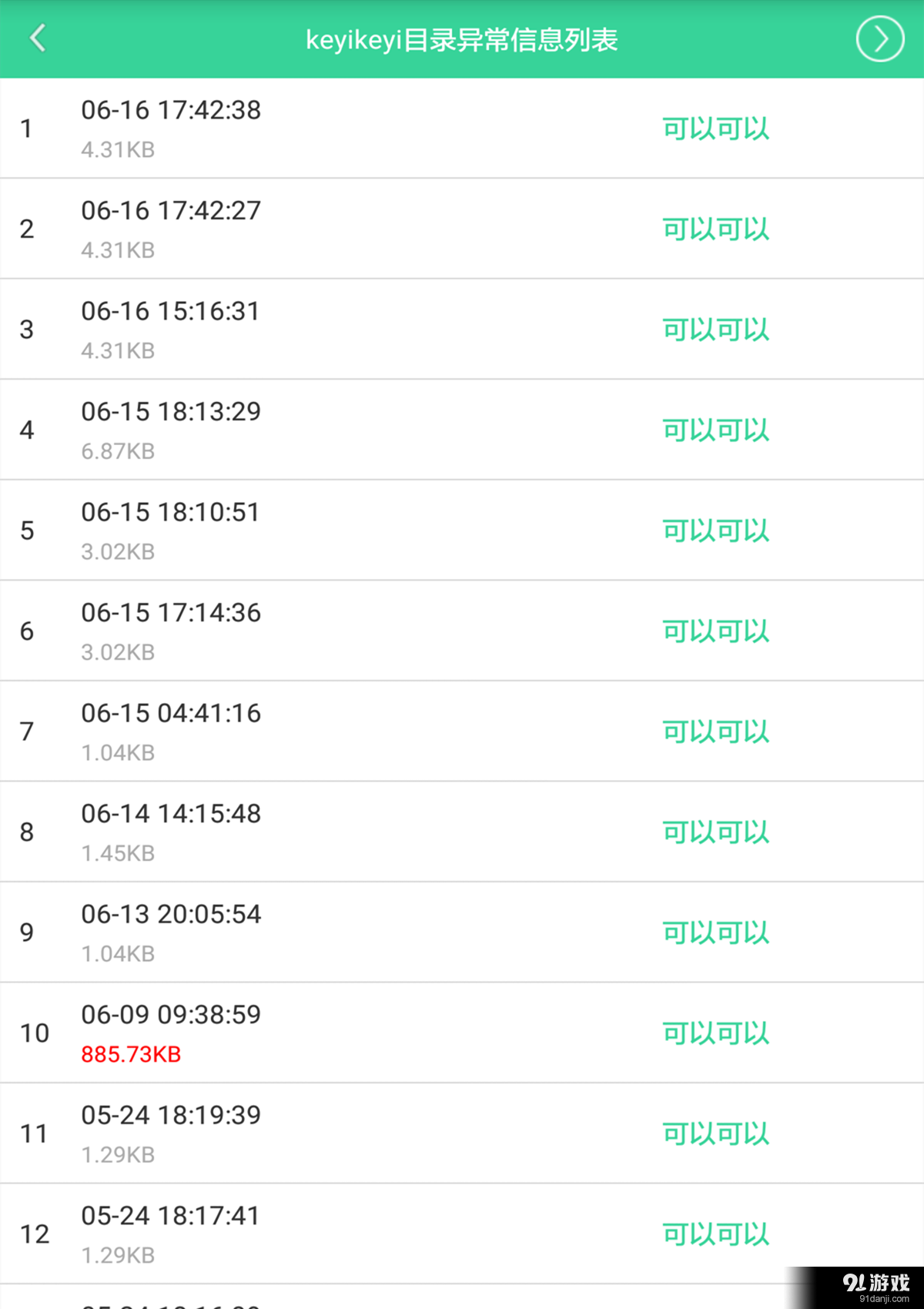Viewport: 924px width, 1309px height.
Task: Select the 06-15 18:10:51 record
Action: click(170, 512)
